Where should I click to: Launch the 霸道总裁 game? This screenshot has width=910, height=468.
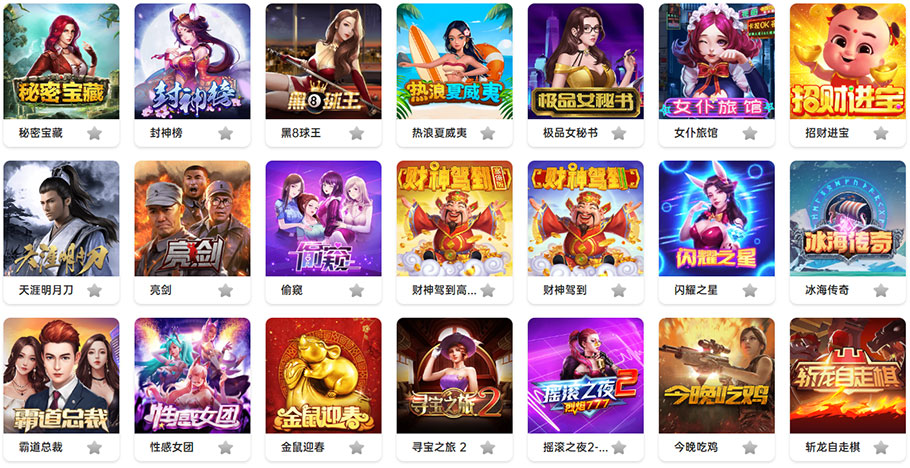(62, 375)
